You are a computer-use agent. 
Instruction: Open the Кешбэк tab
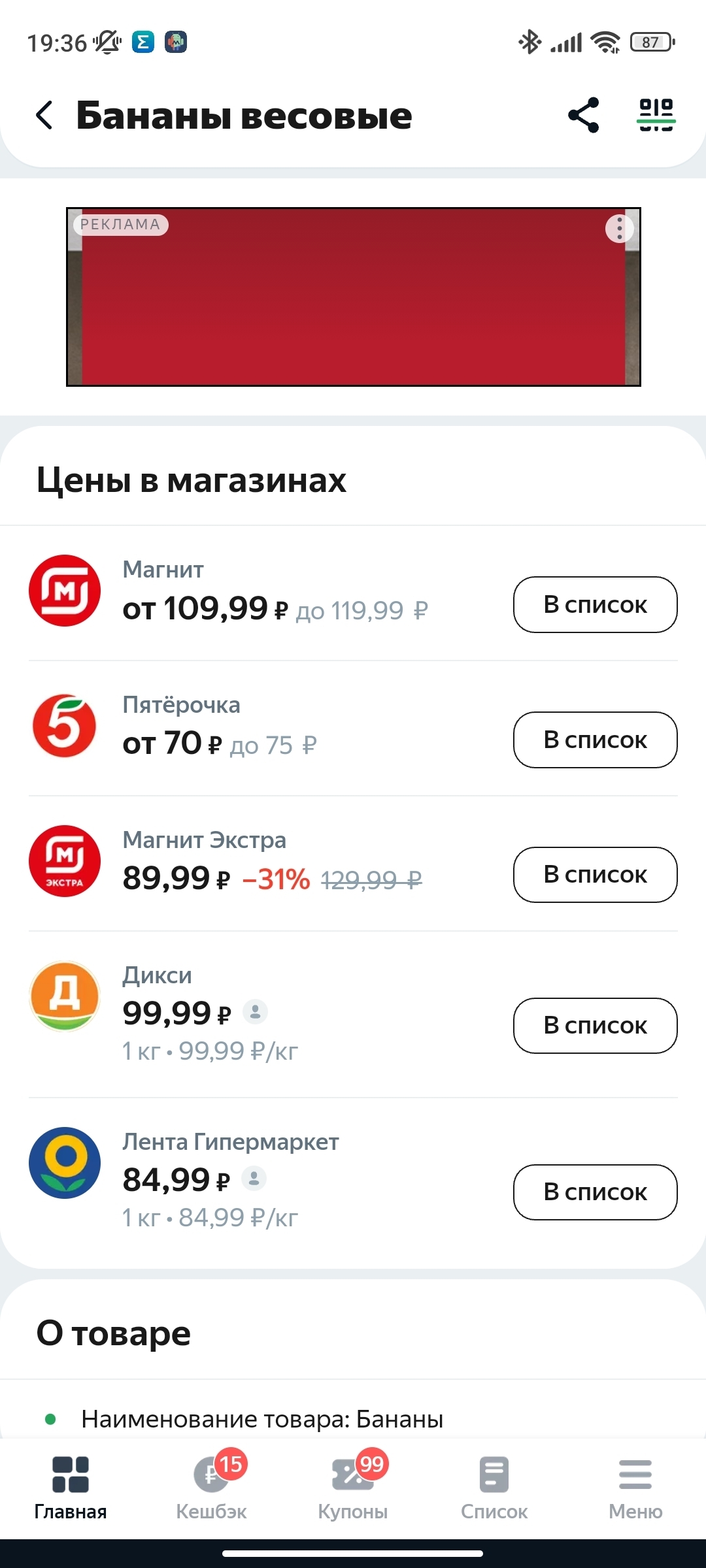coord(211,1488)
